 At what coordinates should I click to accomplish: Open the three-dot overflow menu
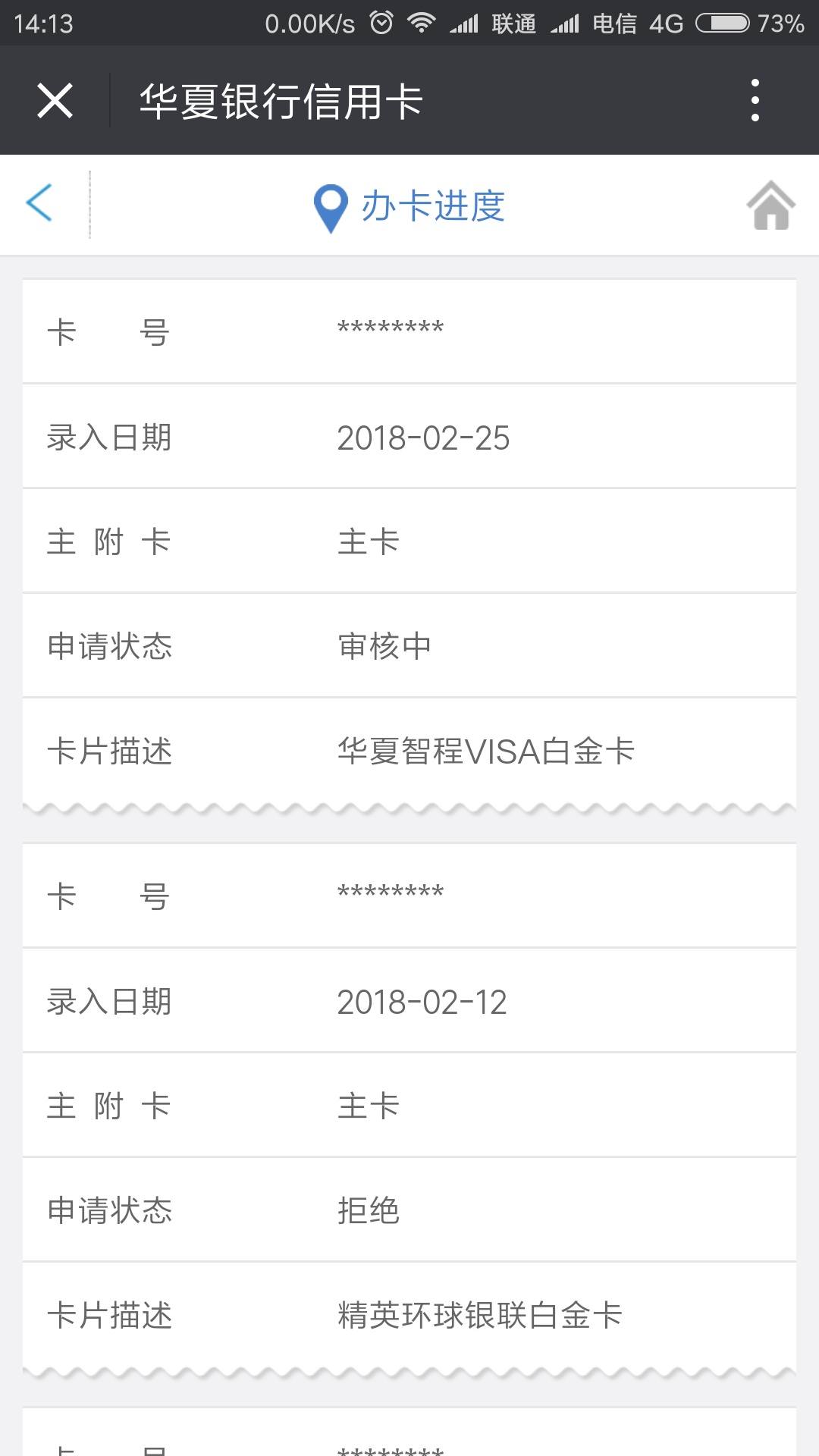(x=755, y=100)
